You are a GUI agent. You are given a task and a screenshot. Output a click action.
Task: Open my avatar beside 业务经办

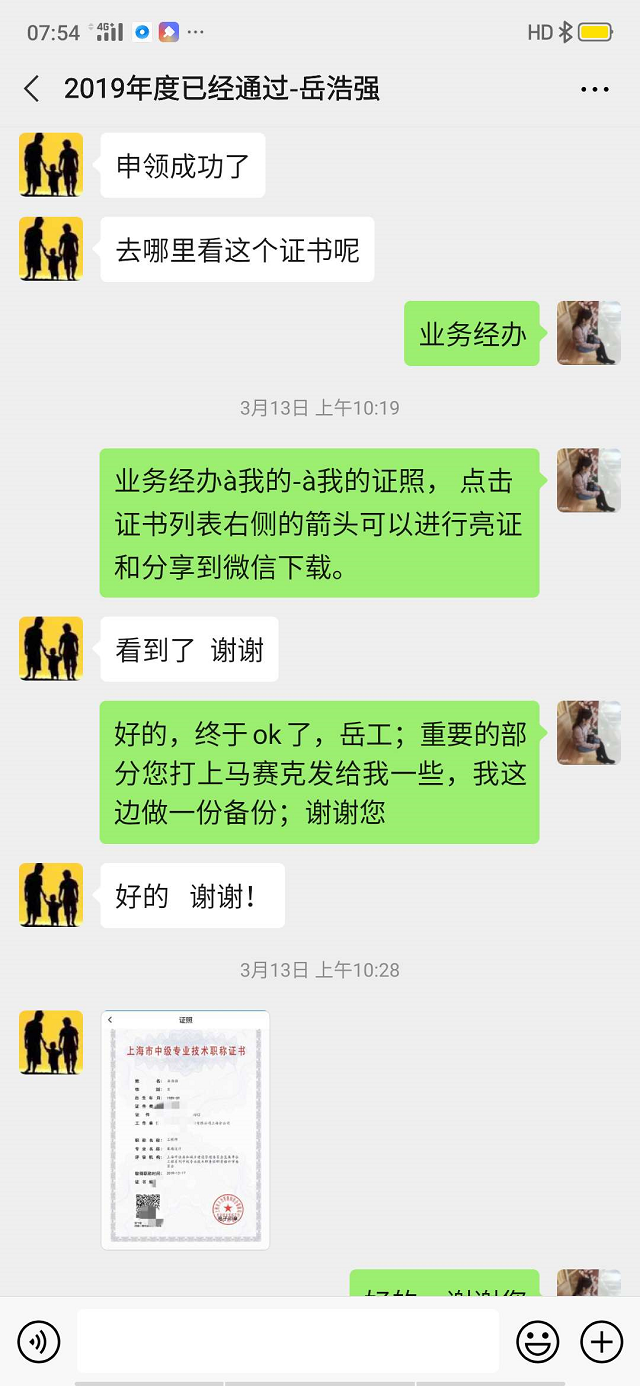[x=588, y=333]
